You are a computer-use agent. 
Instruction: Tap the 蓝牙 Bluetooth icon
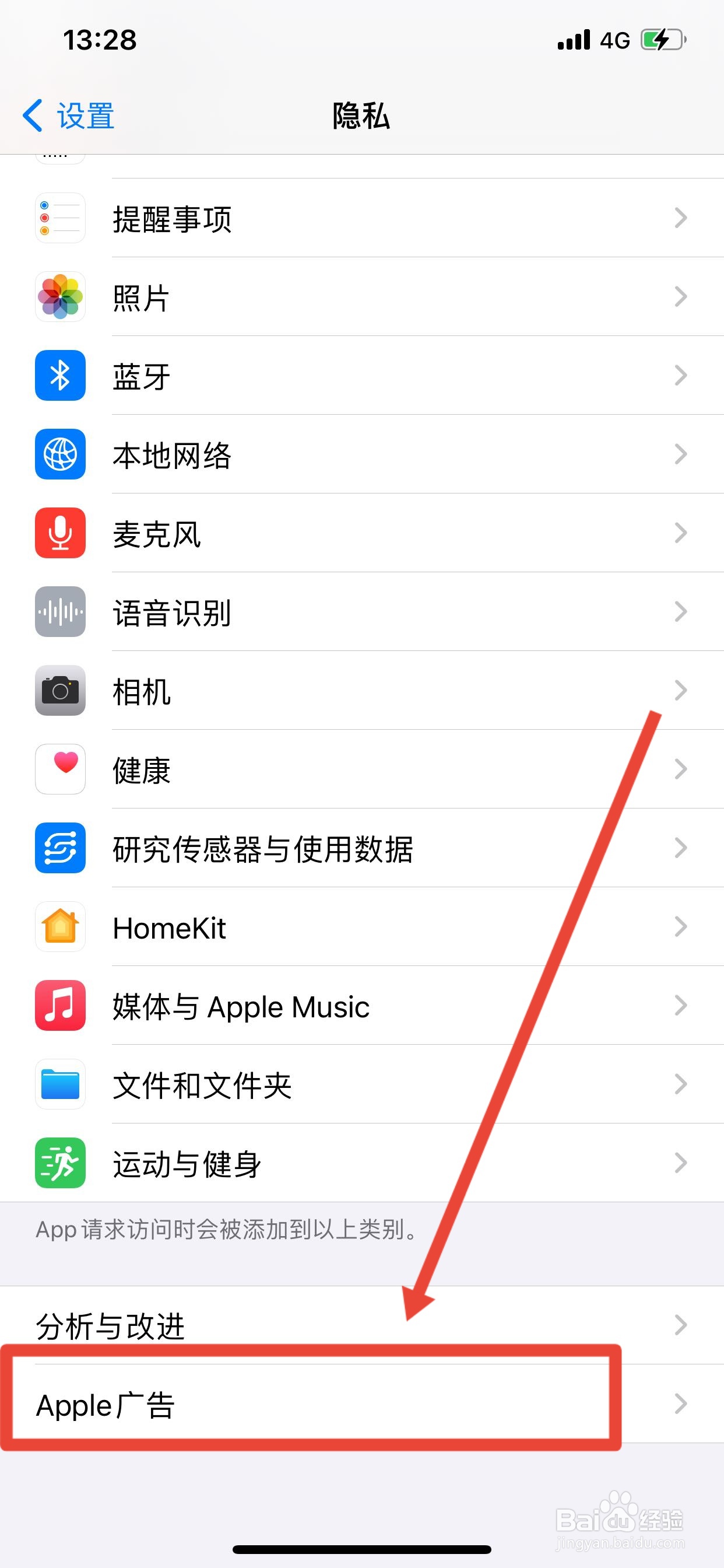tap(59, 376)
